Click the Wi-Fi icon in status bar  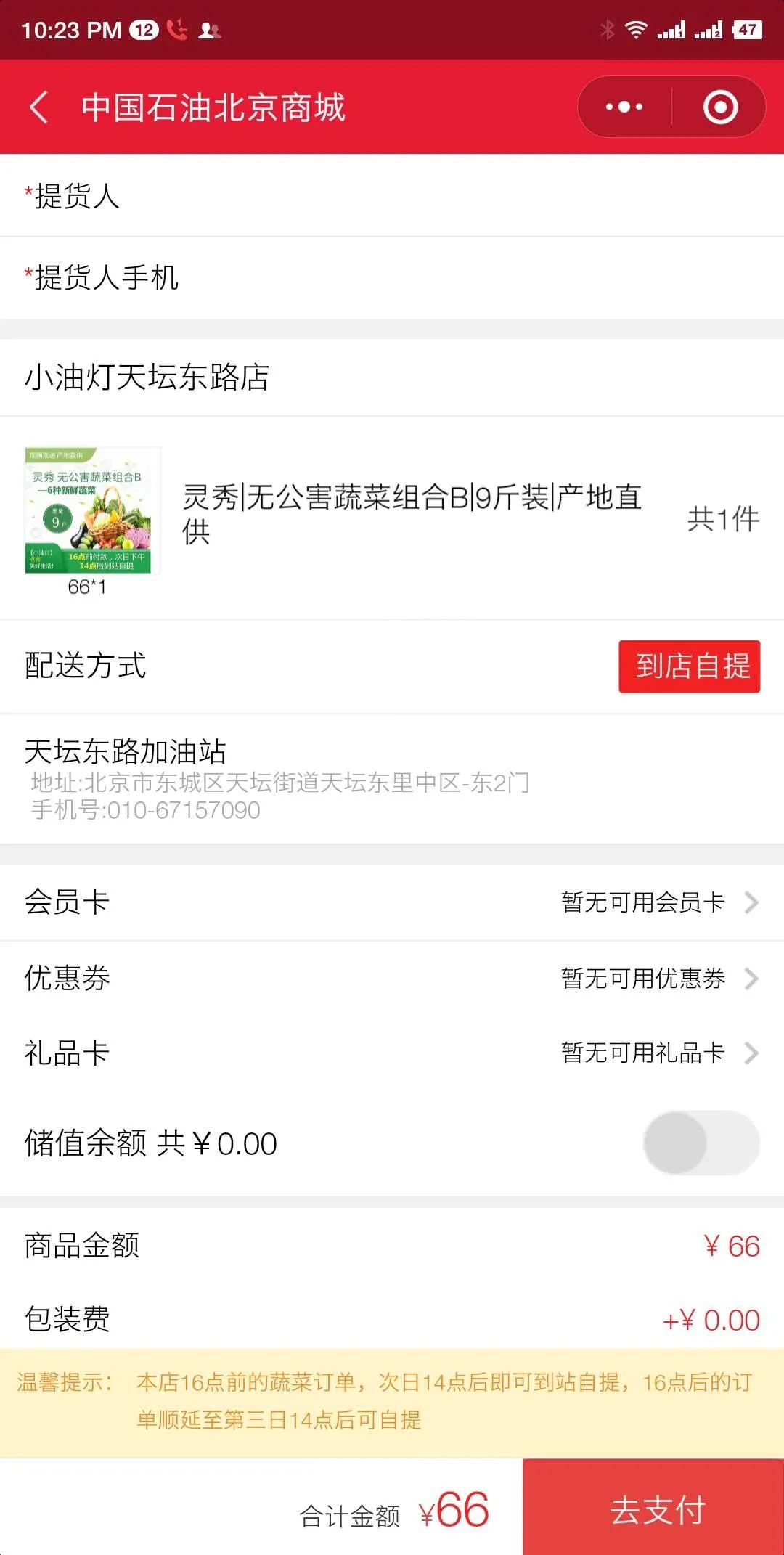(637, 29)
